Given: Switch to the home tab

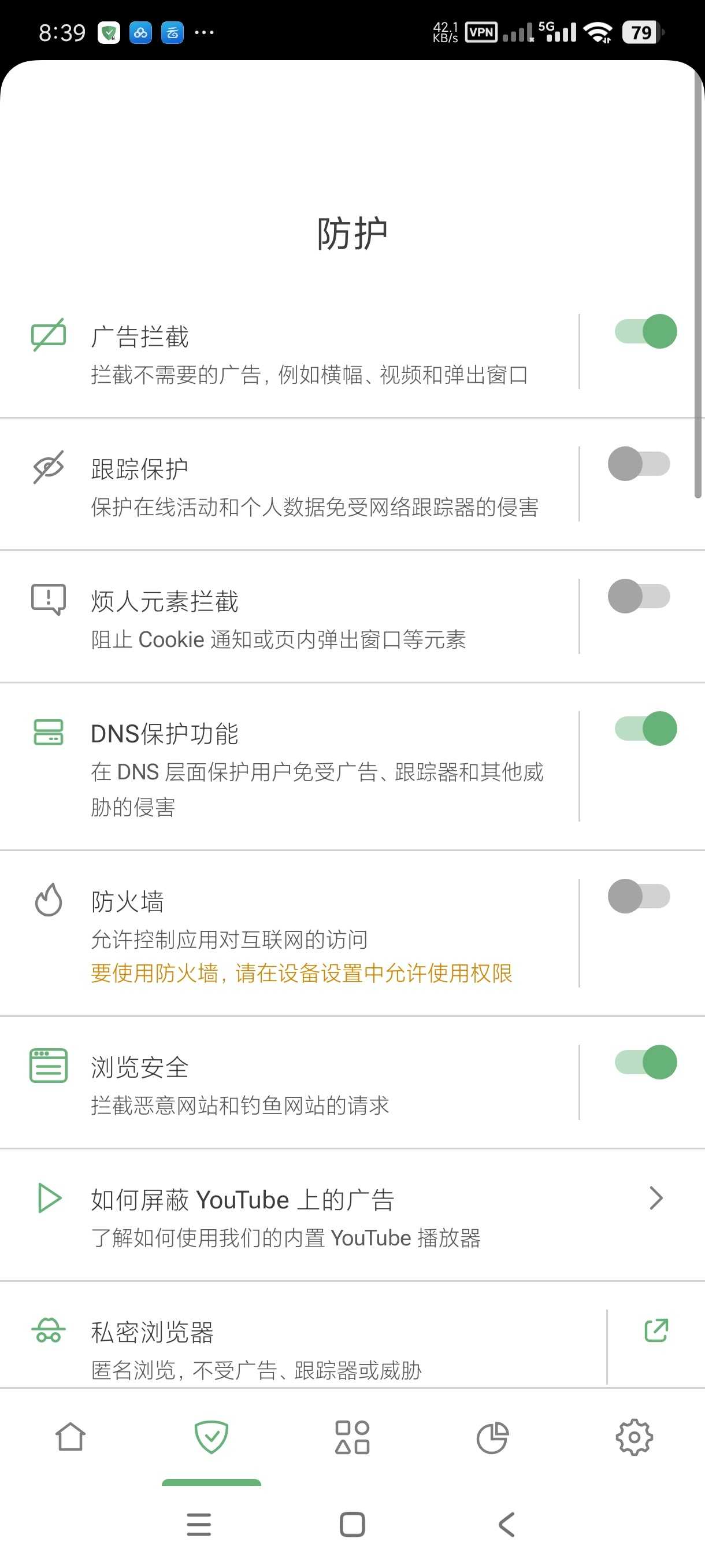Looking at the screenshot, I should [x=70, y=1437].
